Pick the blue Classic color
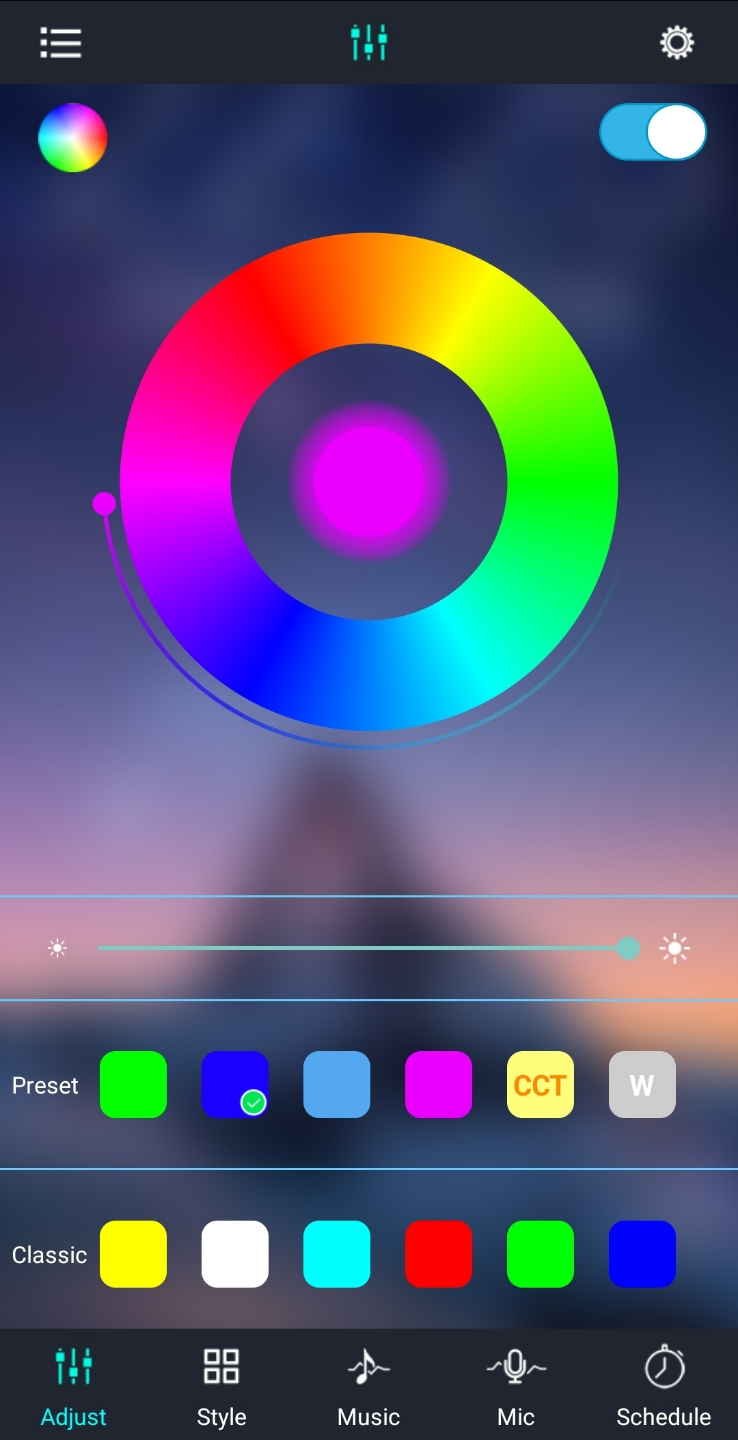This screenshot has height=1440, width=738. [642, 1254]
